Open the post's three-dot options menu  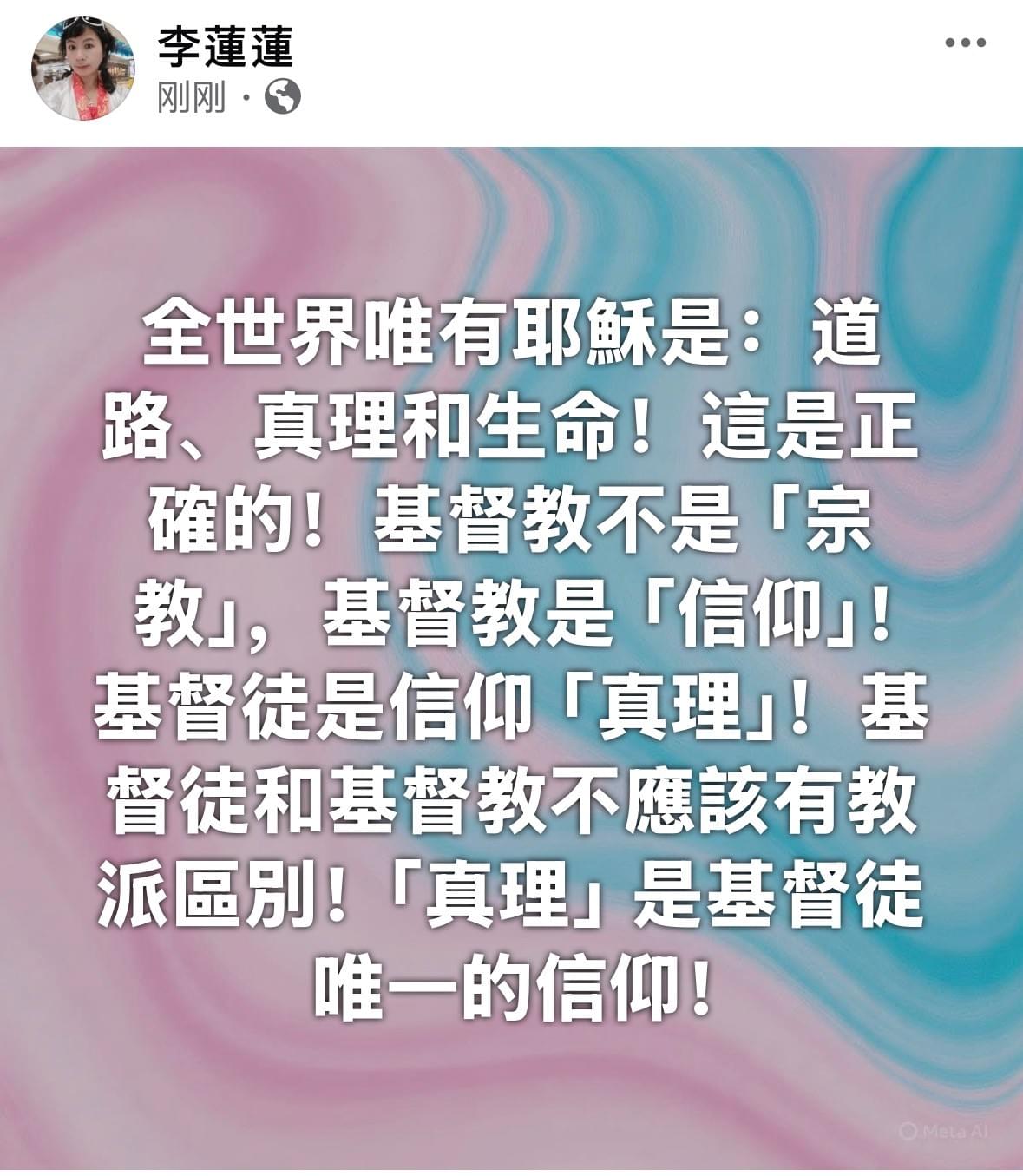[x=965, y=43]
